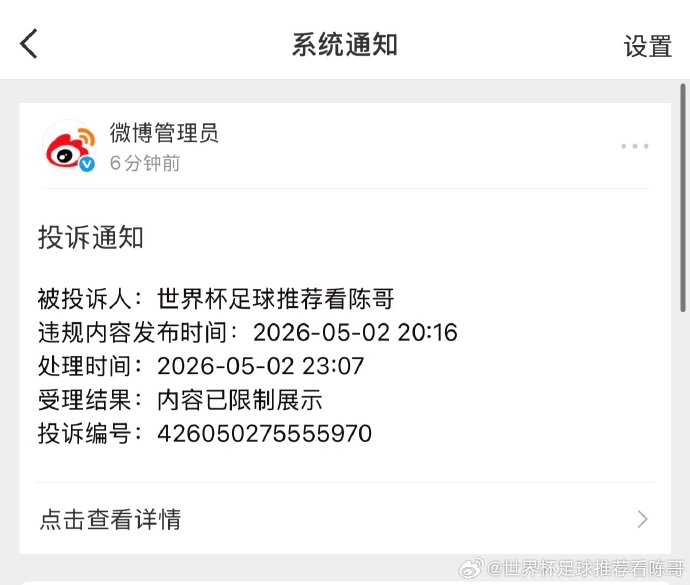The width and height of the screenshot is (690, 585).
Task: Go back from 系统通知
Action: pos(29,44)
